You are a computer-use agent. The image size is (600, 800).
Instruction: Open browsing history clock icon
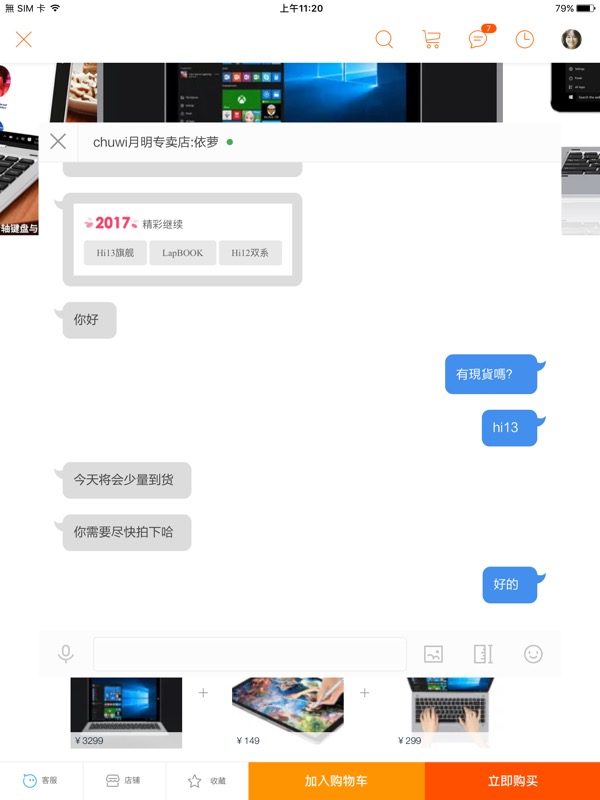525,40
